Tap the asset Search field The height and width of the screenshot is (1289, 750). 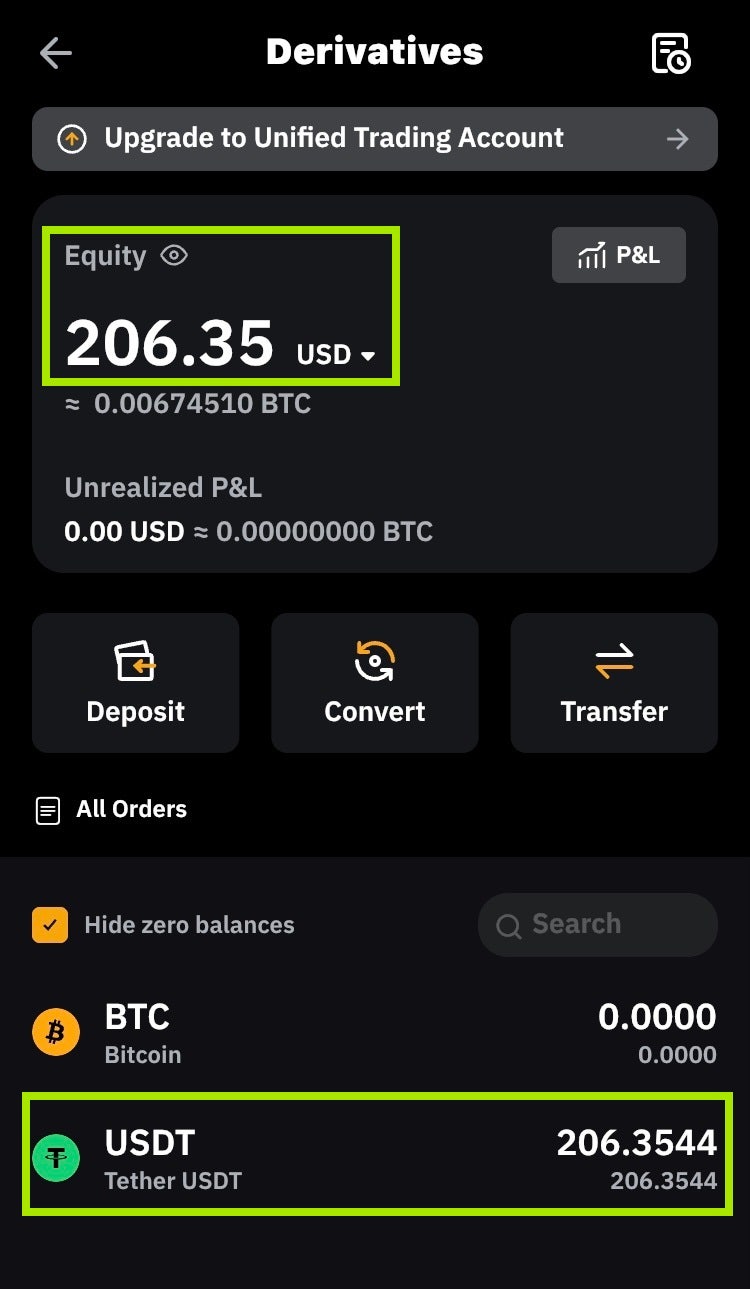click(598, 925)
